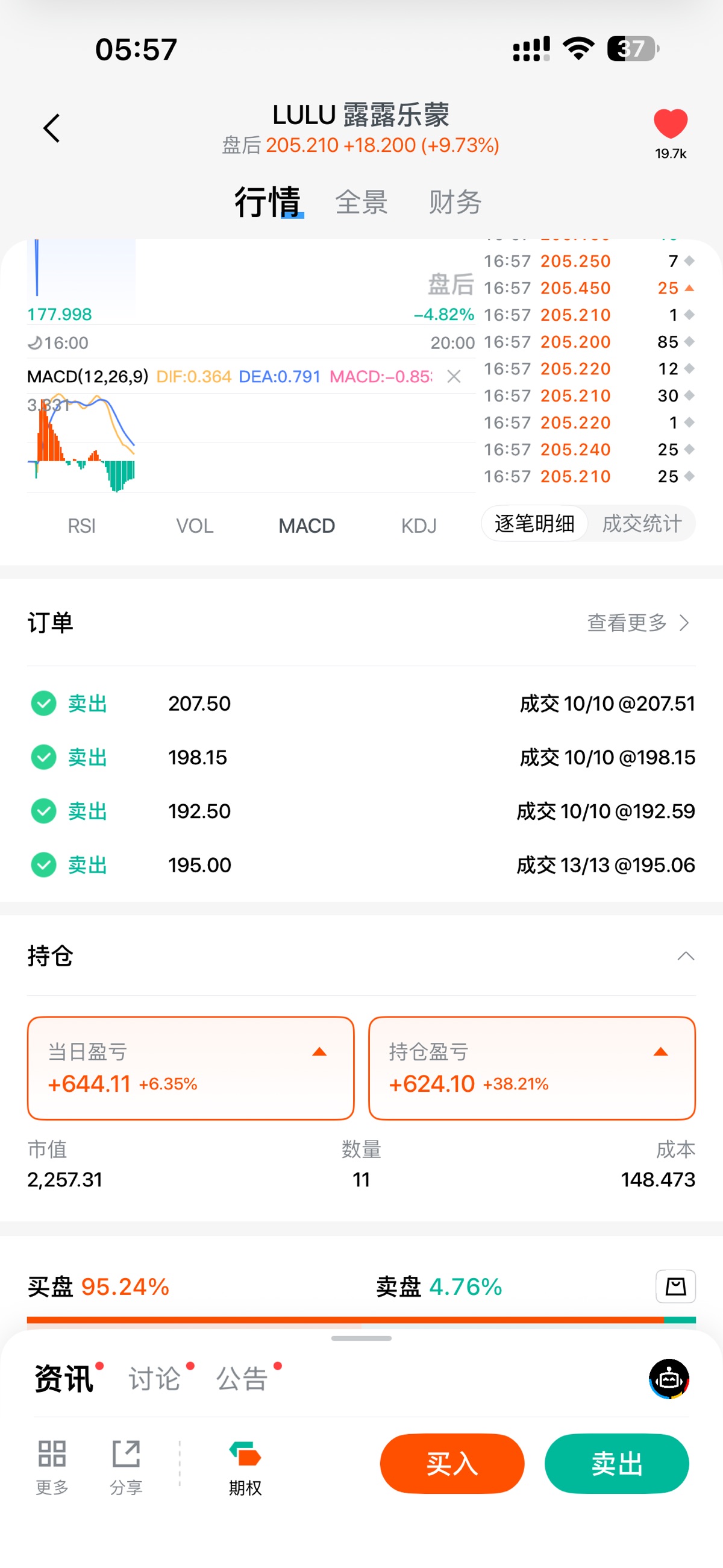
Task: Select the VOL indicator
Action: click(194, 525)
